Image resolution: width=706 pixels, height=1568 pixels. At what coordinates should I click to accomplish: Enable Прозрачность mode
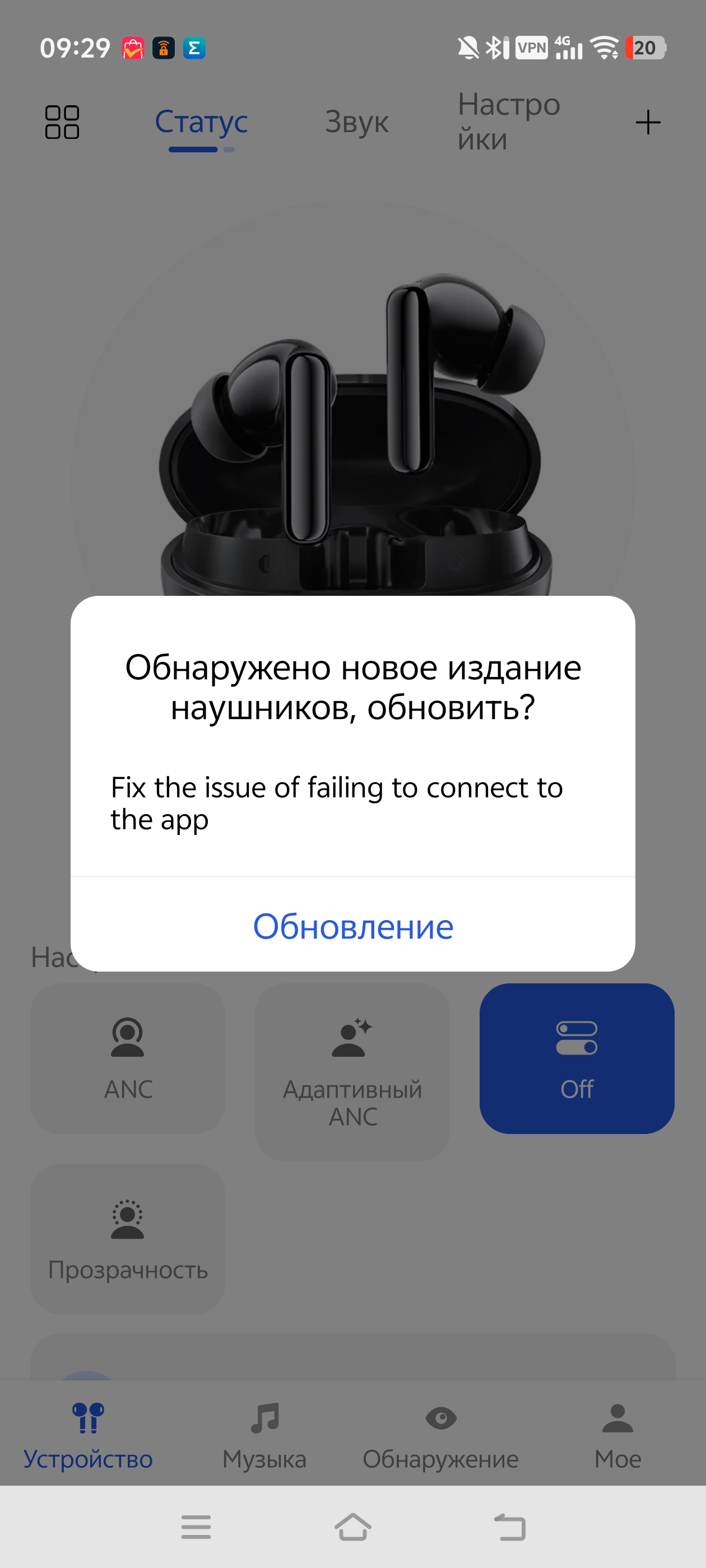pyautogui.click(x=128, y=1239)
